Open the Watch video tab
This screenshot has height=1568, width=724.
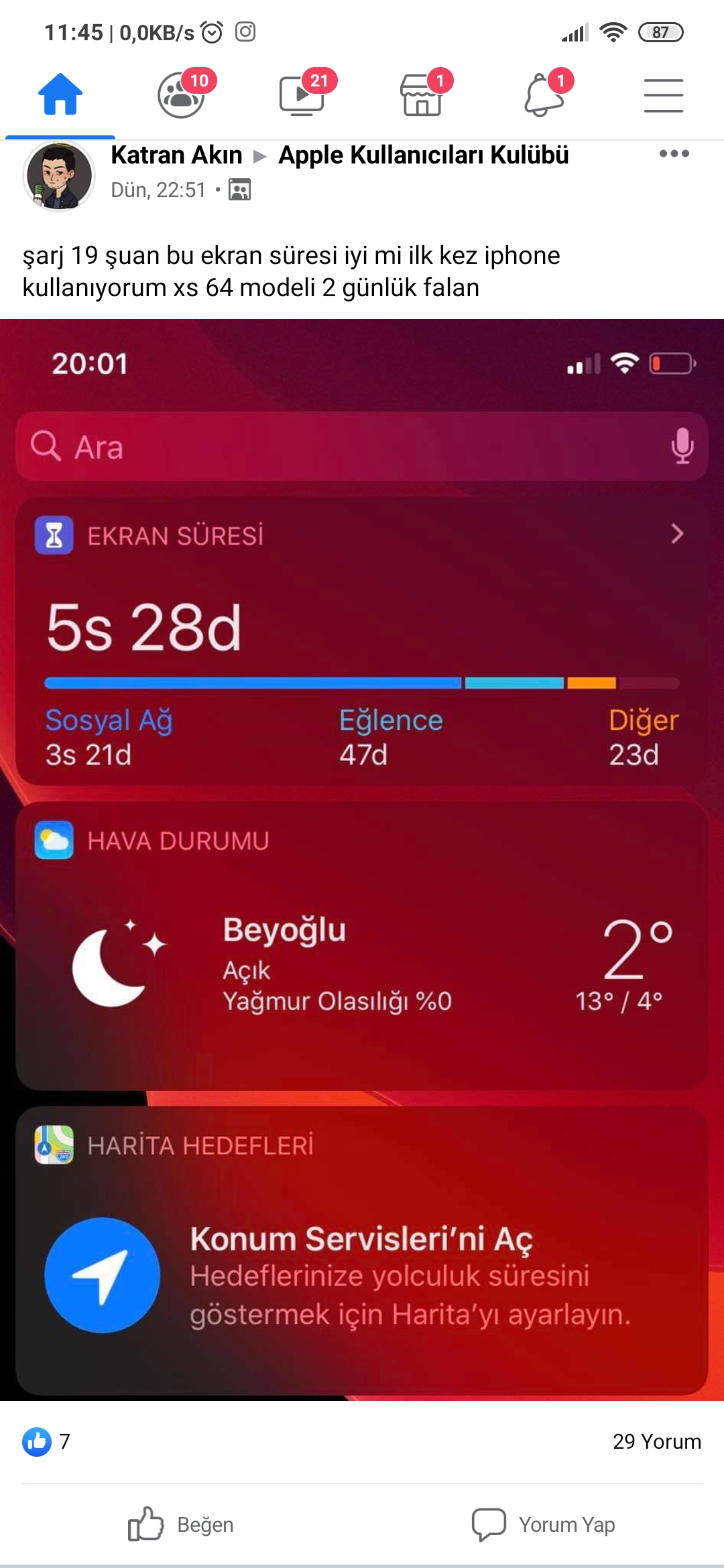pyautogui.click(x=303, y=94)
